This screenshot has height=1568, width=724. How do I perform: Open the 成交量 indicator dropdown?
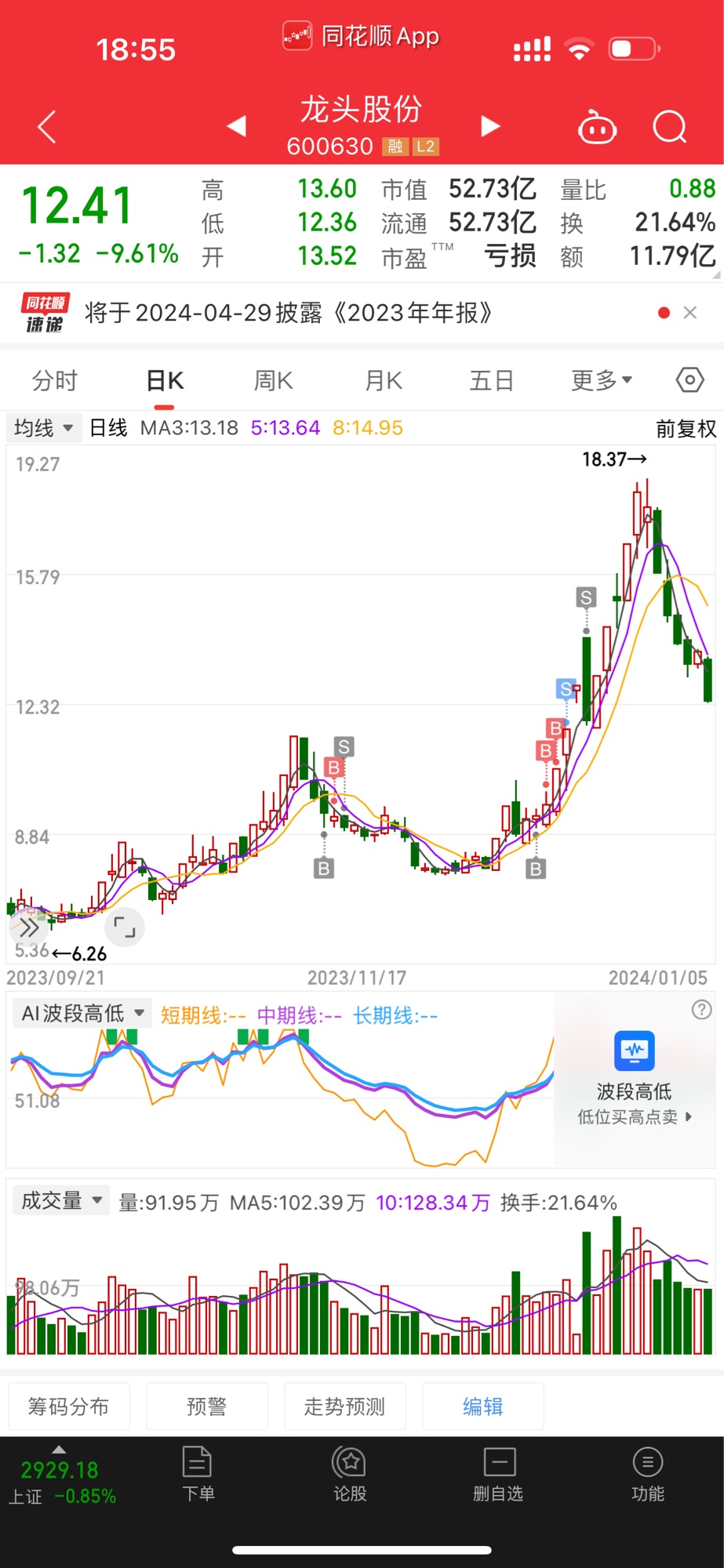(x=61, y=1200)
